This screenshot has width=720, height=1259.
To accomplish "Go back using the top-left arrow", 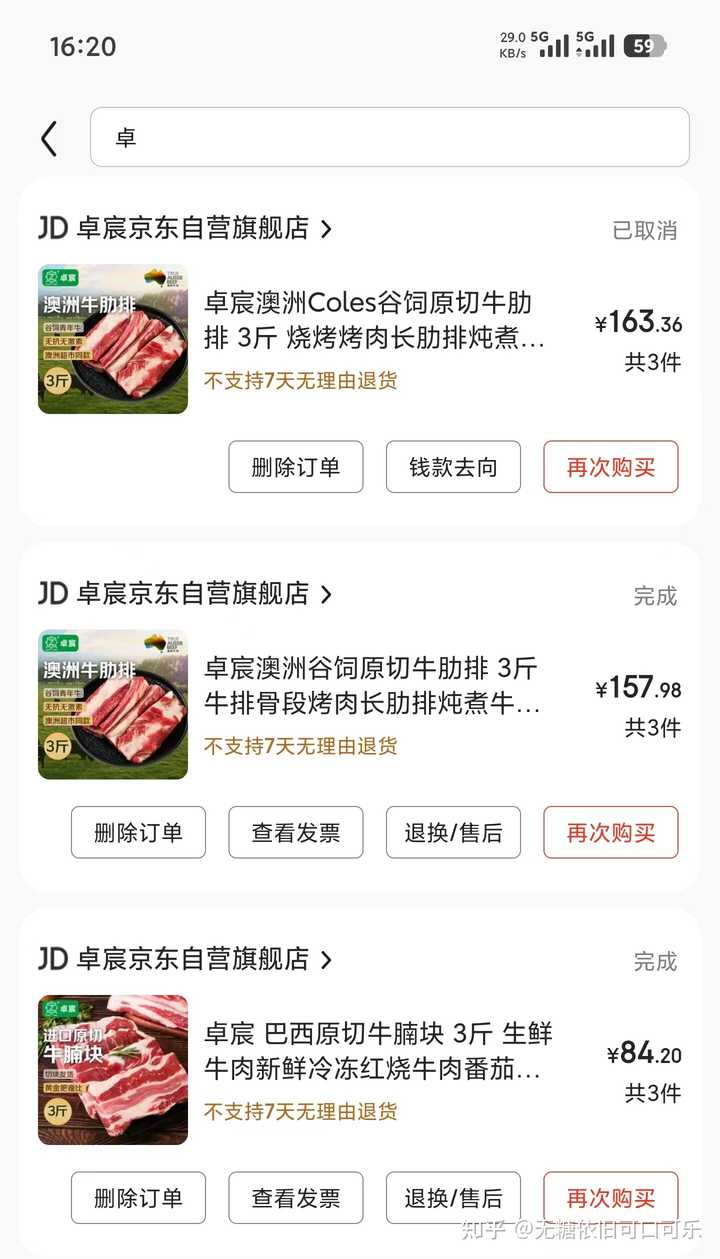I will [x=49, y=138].
